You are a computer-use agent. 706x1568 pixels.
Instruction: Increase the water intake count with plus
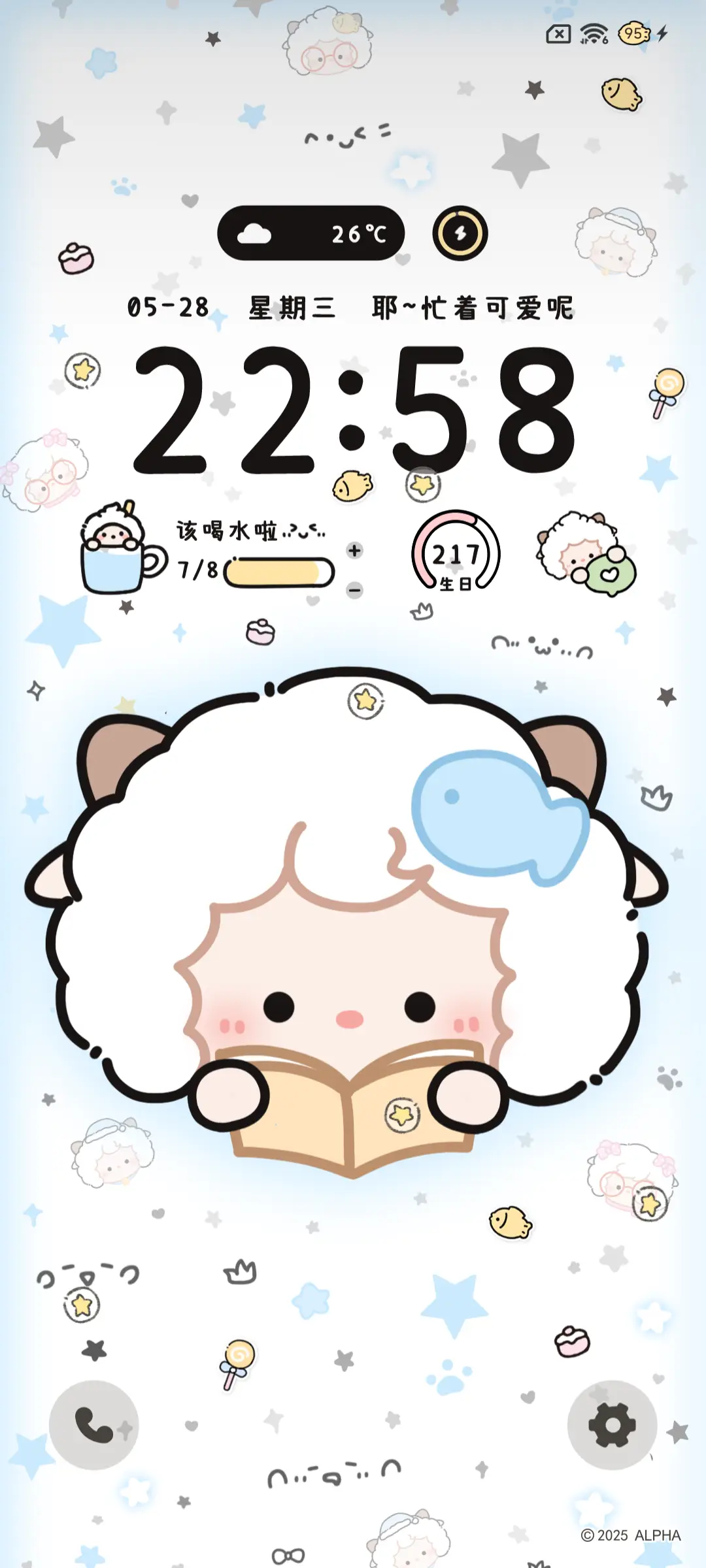pyautogui.click(x=354, y=551)
